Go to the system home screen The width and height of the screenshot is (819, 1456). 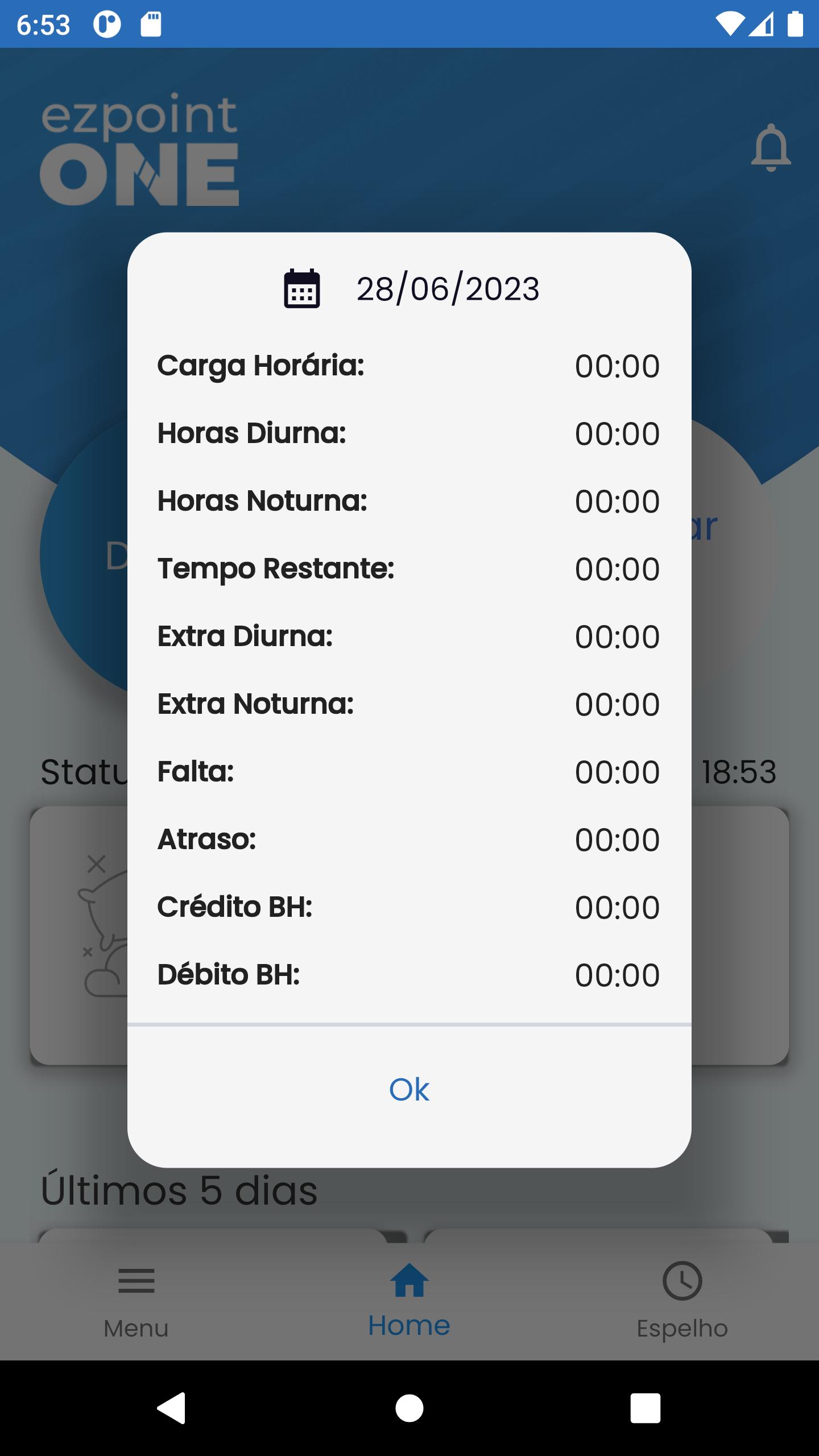click(x=409, y=1408)
